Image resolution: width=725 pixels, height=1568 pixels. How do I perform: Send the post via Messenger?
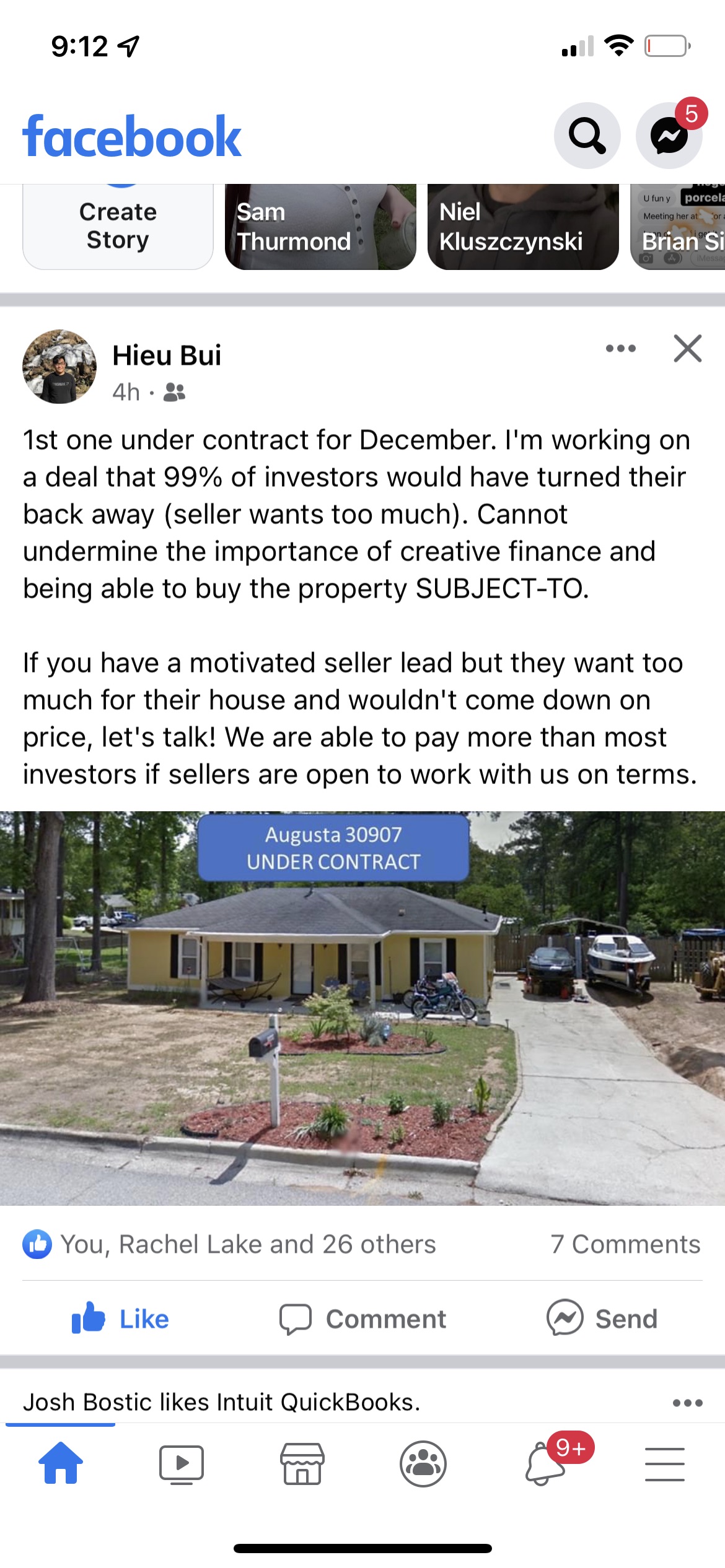pyautogui.click(x=602, y=1319)
